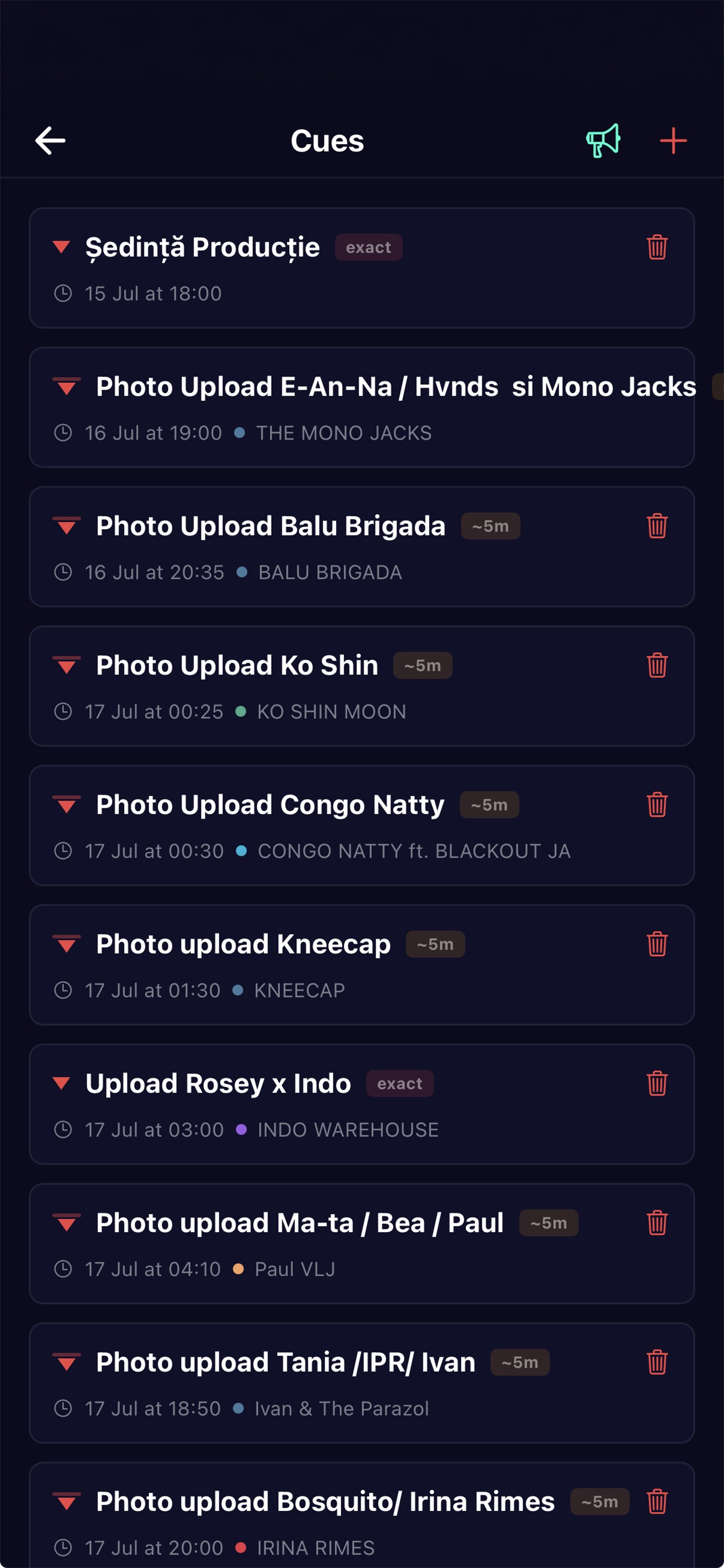Open the Photo Upload Balu Brigada cue
This screenshot has width=724, height=1568.
362,547
